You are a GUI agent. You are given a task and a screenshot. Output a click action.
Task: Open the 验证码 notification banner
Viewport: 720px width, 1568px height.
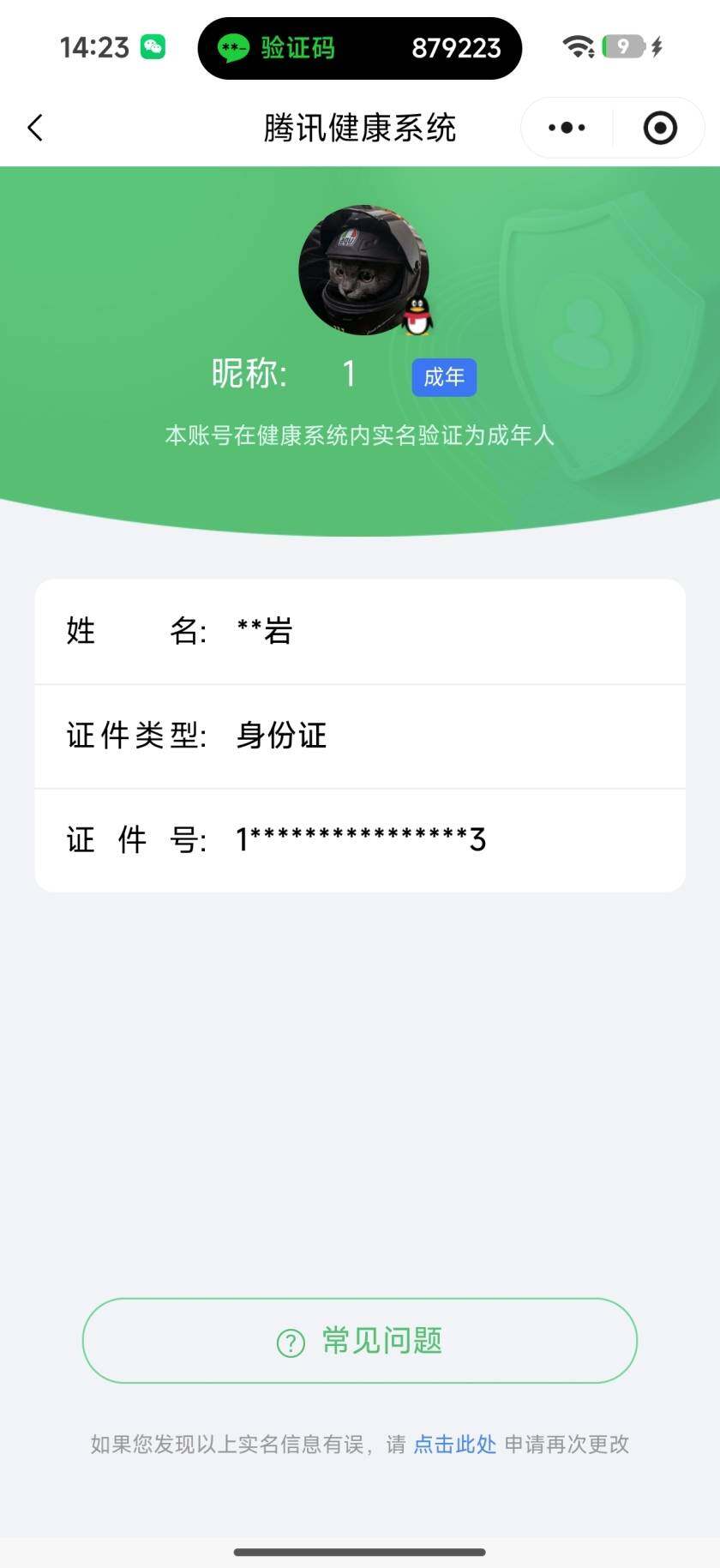(360, 48)
